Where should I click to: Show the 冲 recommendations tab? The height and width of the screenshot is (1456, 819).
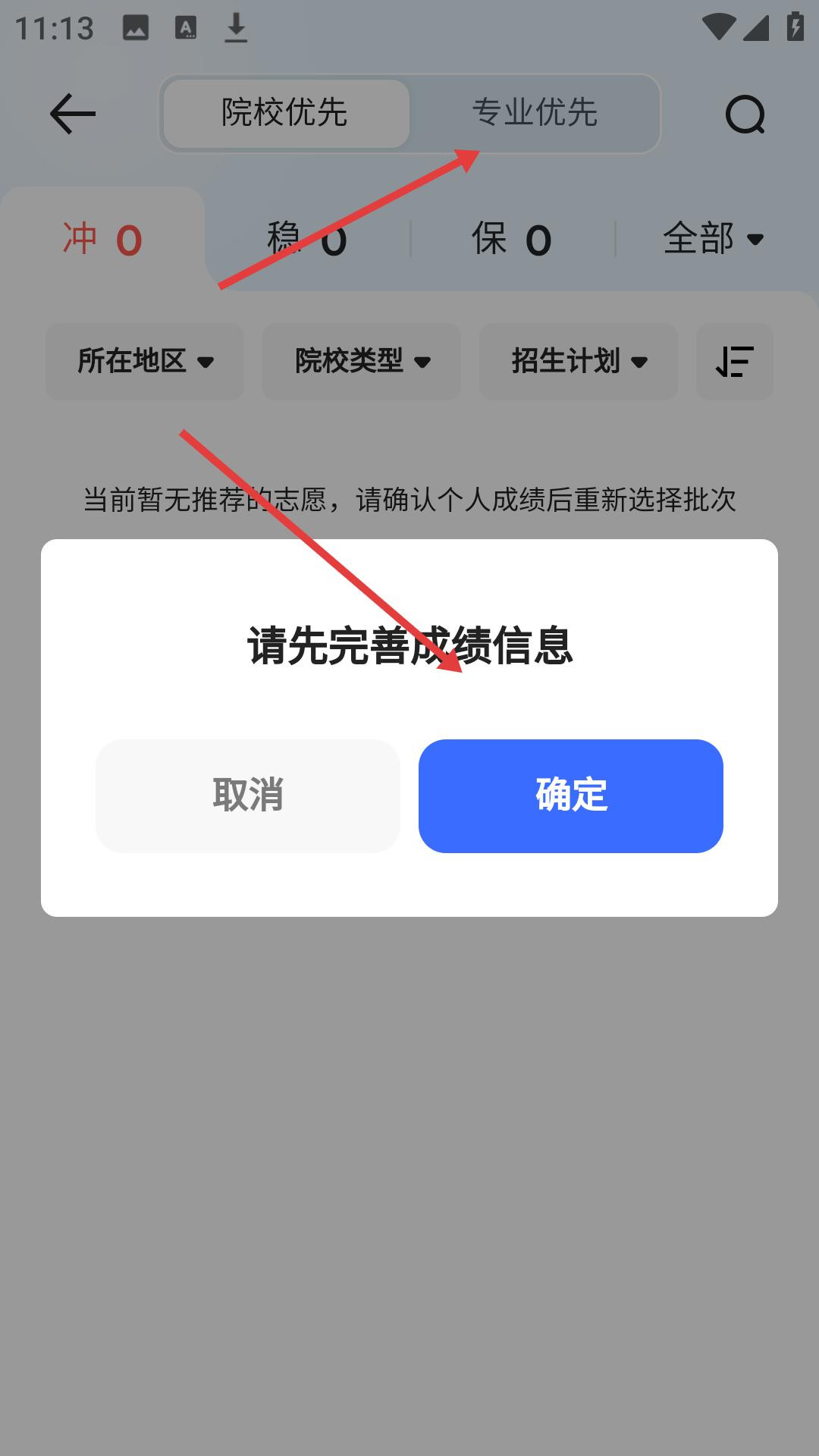click(102, 240)
